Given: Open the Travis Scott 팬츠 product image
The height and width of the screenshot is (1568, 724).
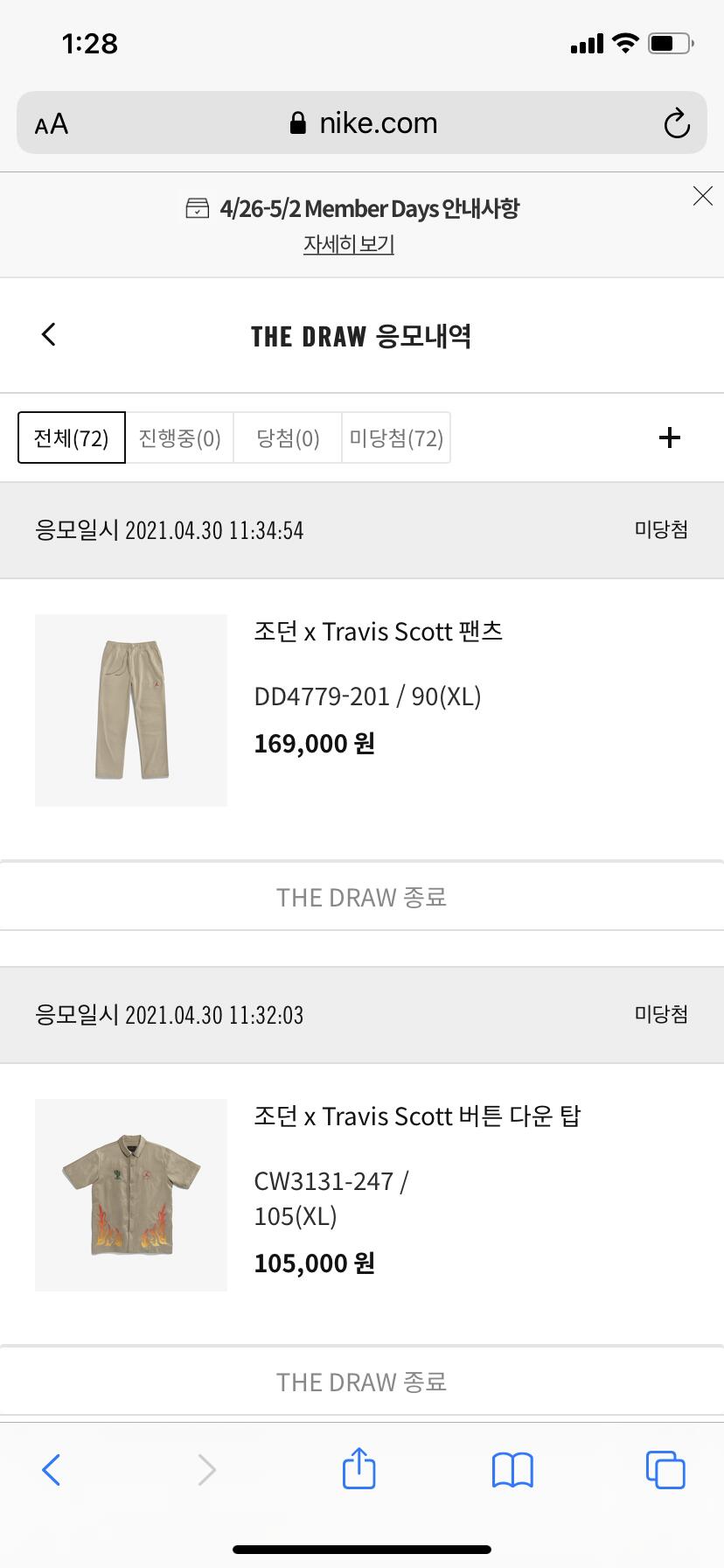Looking at the screenshot, I should (x=131, y=710).
